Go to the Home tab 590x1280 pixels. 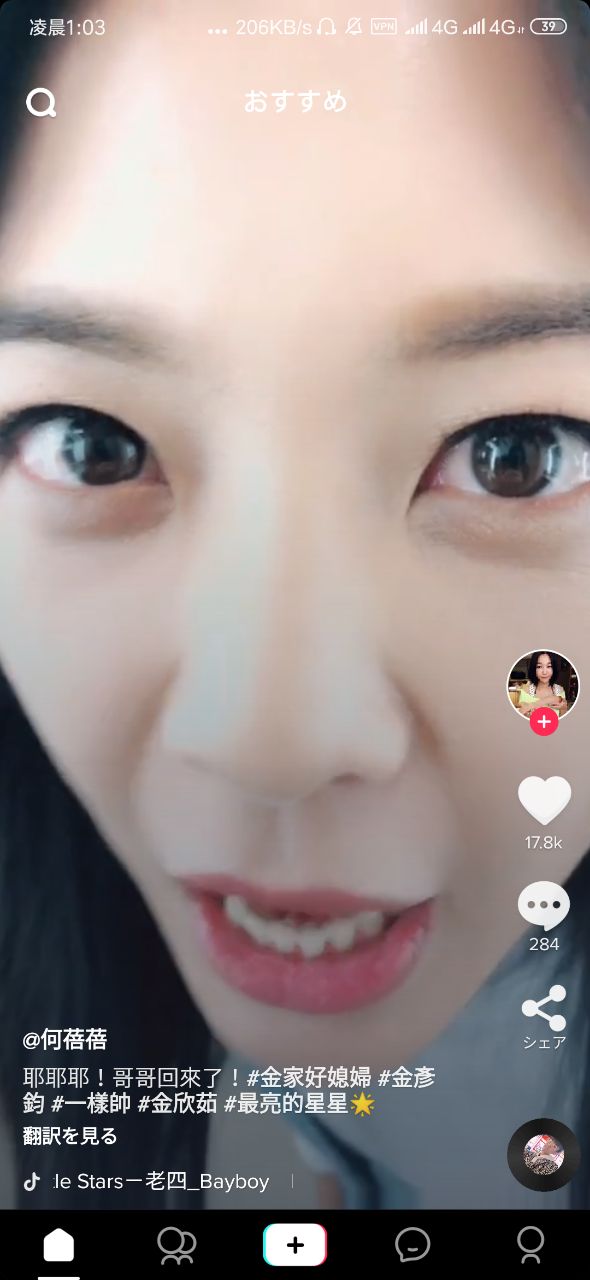59,1245
